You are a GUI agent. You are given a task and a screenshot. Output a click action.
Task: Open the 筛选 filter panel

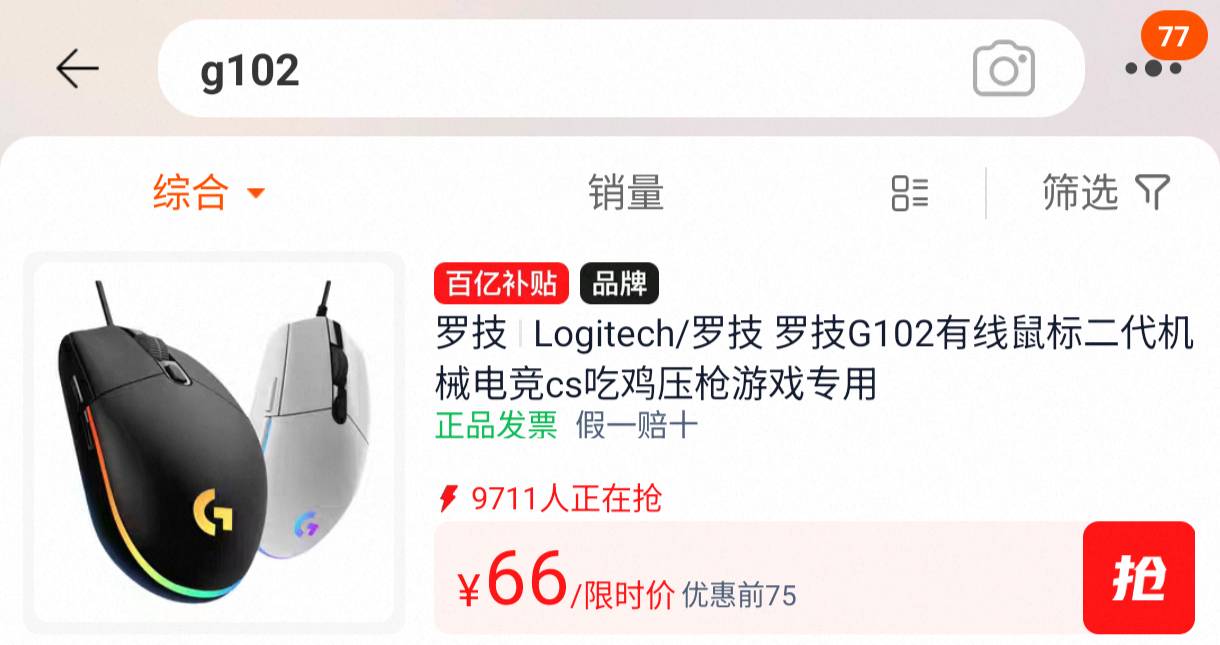coord(1104,192)
